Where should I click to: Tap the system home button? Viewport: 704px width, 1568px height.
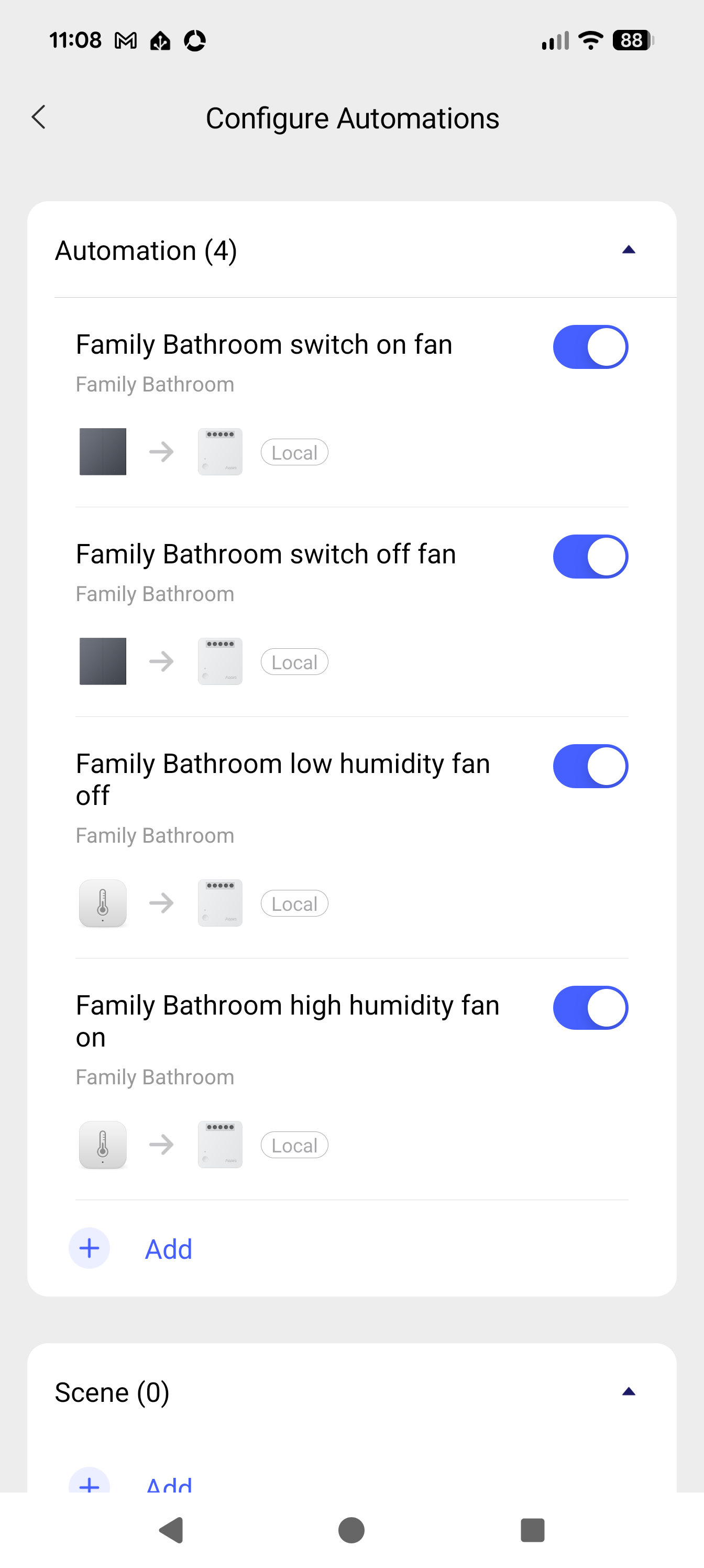(351, 1530)
